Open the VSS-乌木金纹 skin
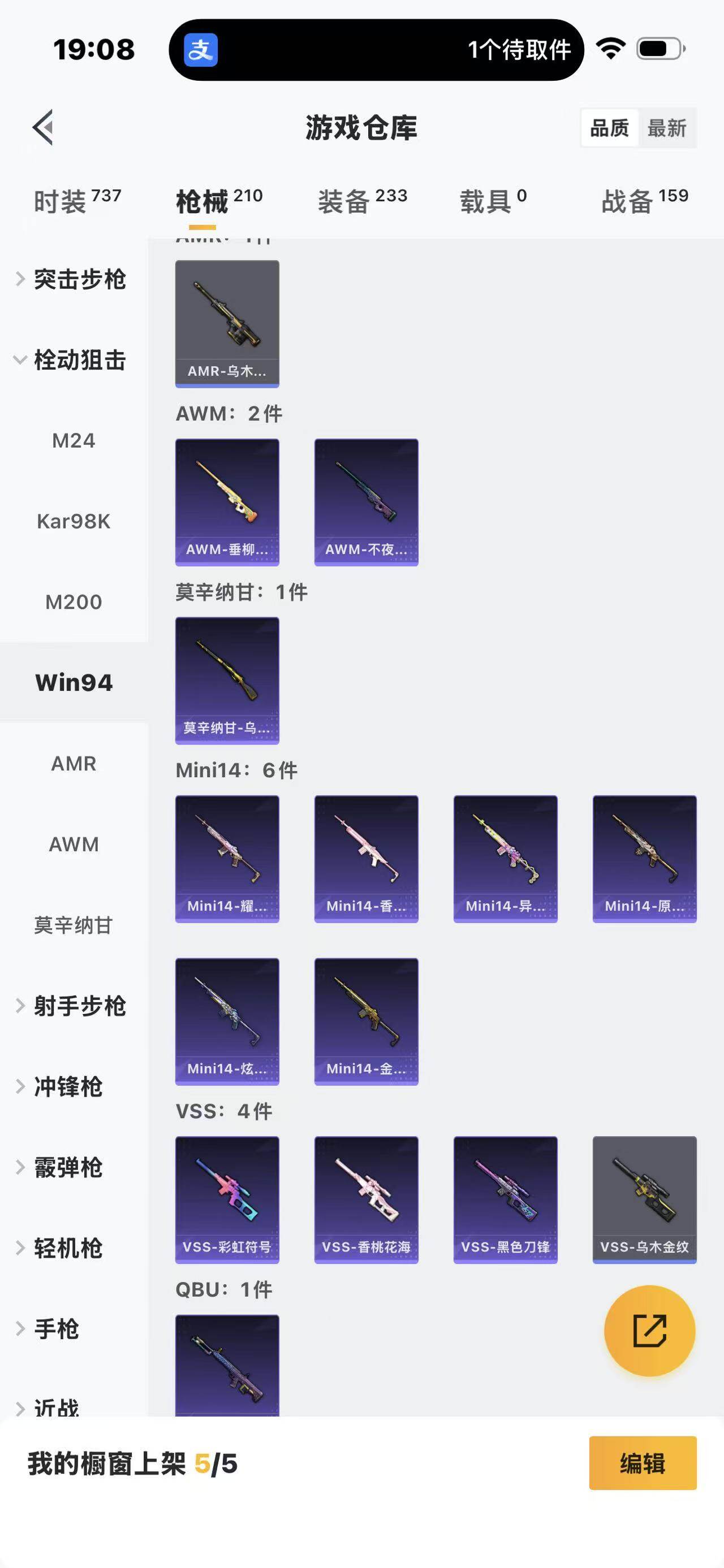Image resolution: width=724 pixels, height=1568 pixels. [x=644, y=1199]
